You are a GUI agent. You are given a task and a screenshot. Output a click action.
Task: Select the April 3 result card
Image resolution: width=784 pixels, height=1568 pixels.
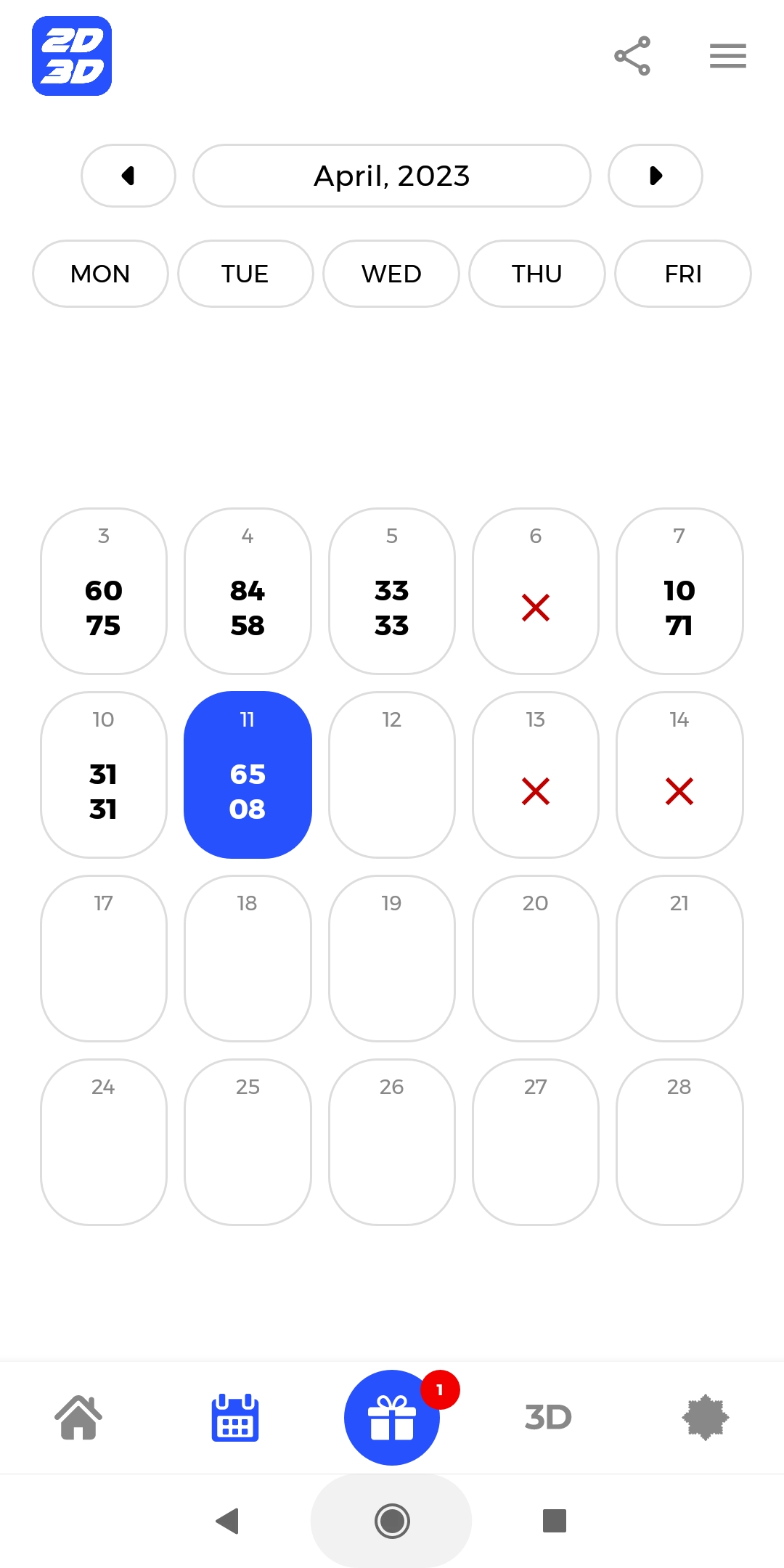tap(104, 591)
